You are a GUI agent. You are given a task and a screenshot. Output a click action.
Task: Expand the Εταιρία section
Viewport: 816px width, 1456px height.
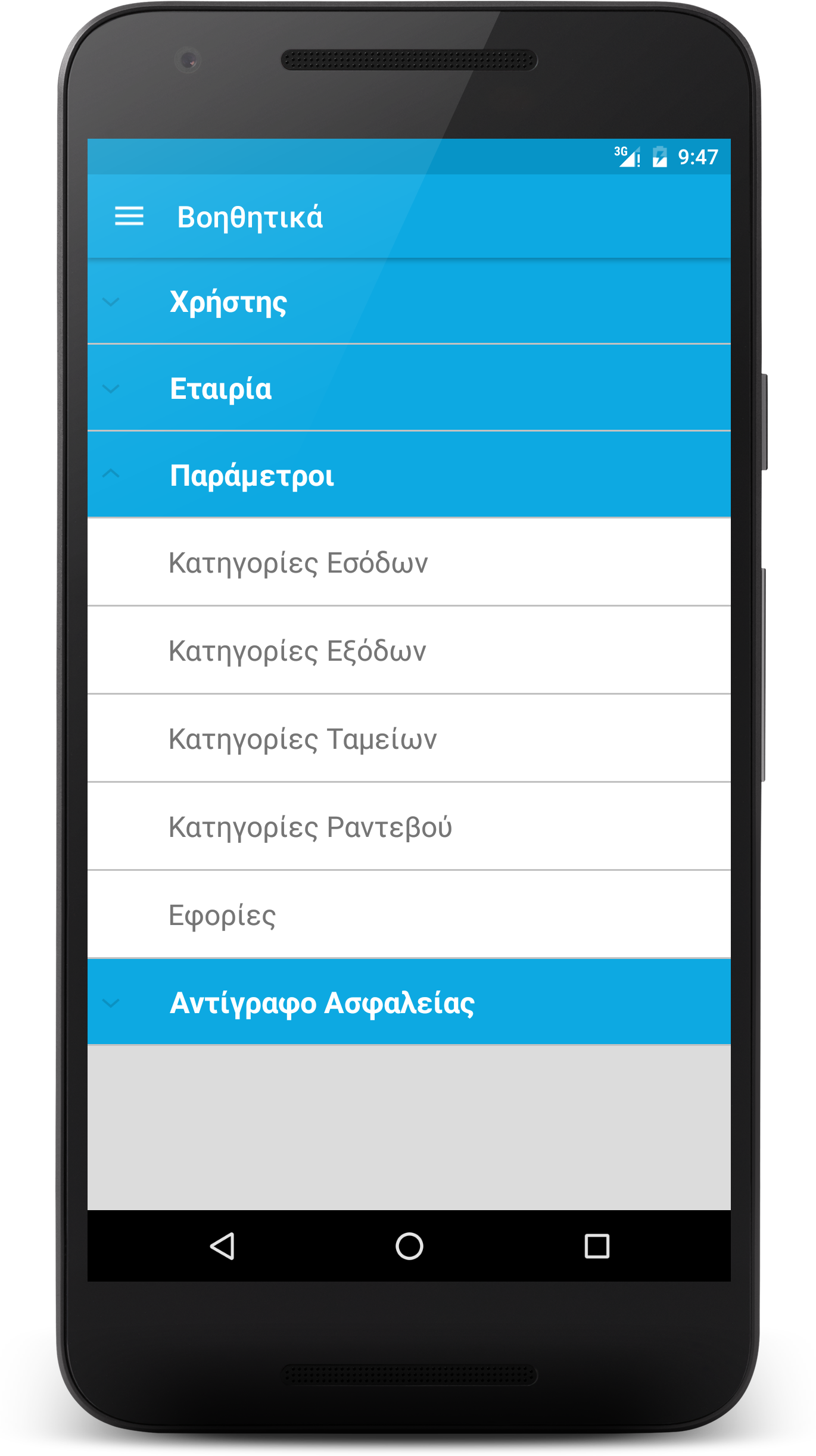tap(409, 388)
